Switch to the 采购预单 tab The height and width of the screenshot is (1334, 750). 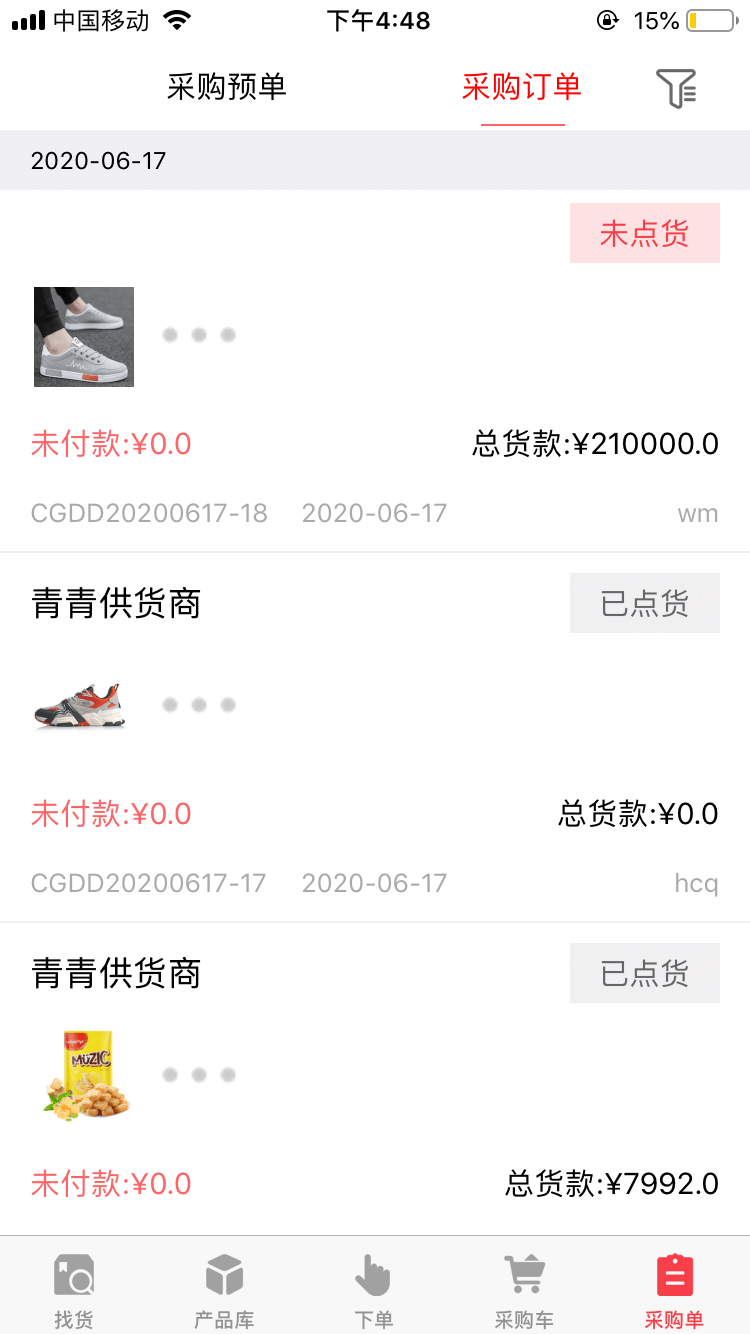pyautogui.click(x=227, y=87)
